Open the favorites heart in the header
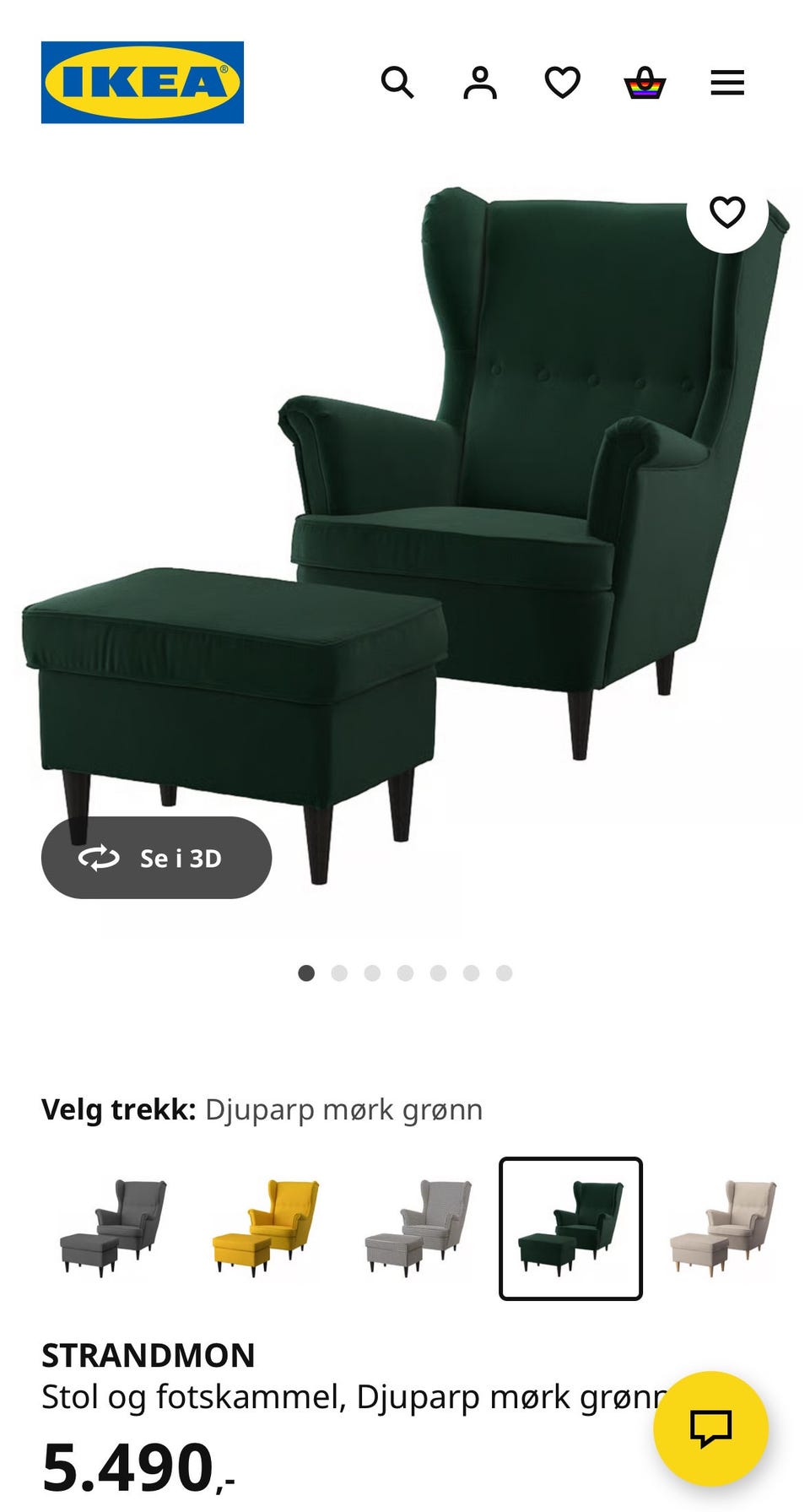 click(563, 83)
